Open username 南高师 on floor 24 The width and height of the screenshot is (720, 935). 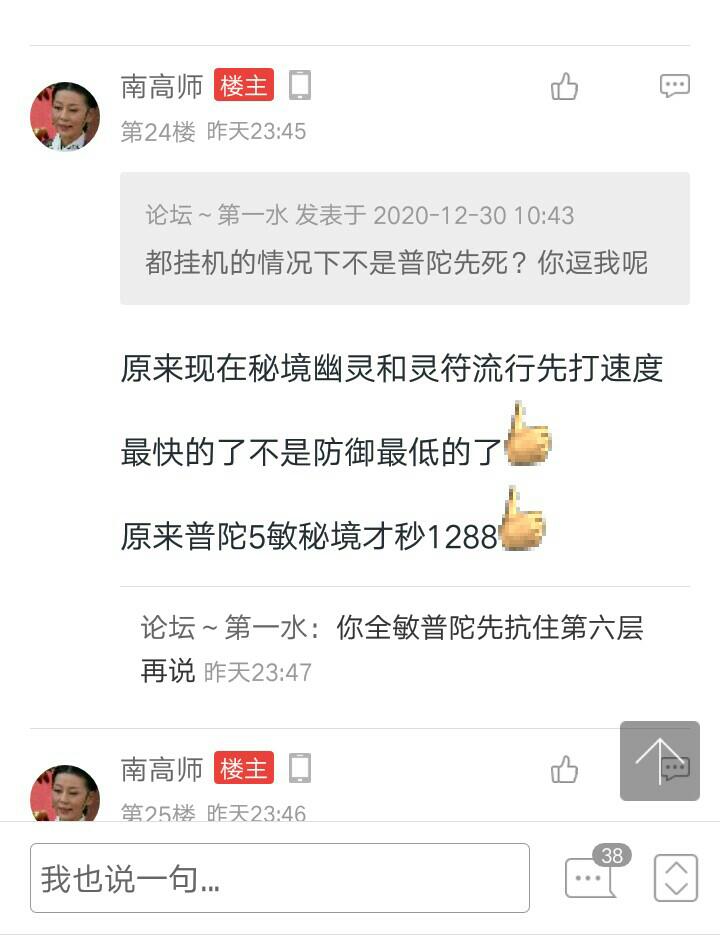[x=161, y=86]
